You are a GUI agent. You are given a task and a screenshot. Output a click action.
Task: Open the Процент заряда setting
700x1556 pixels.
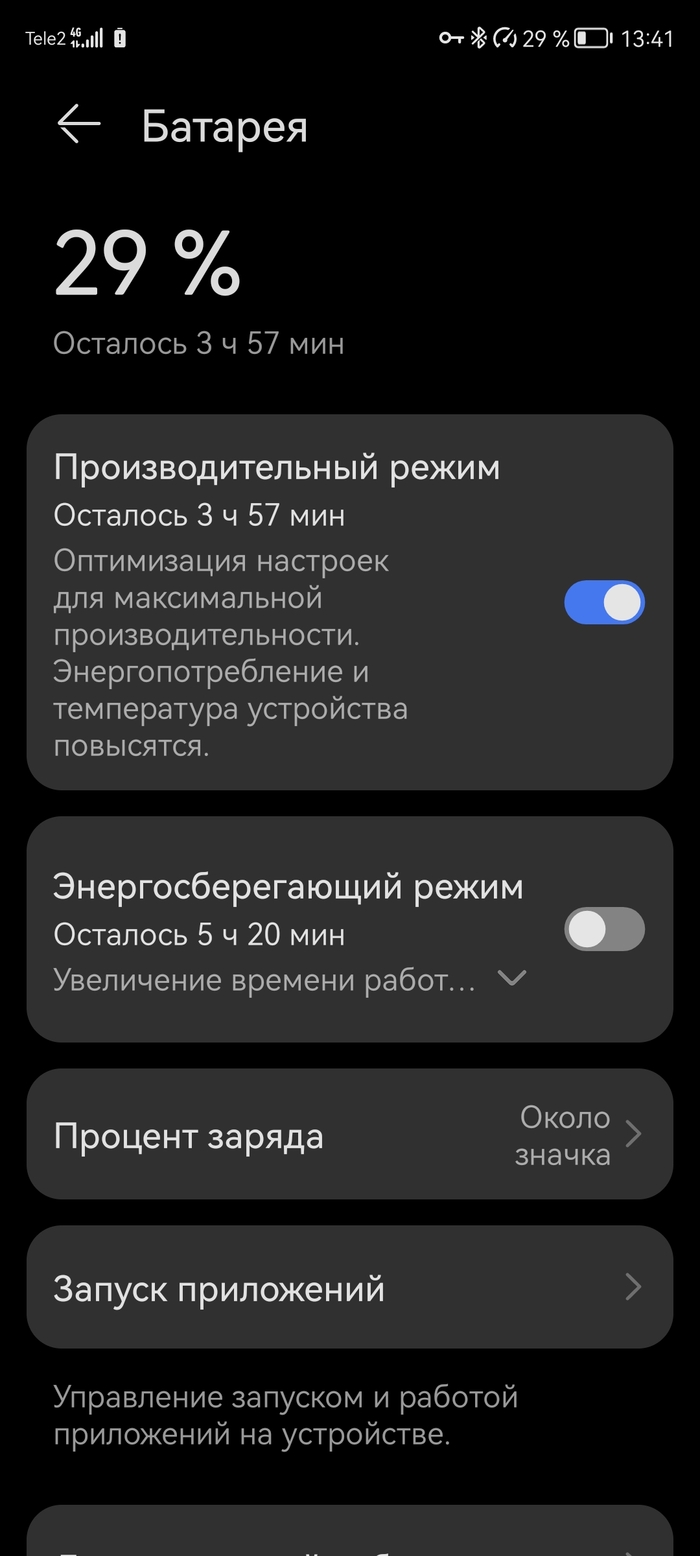pos(349,1135)
